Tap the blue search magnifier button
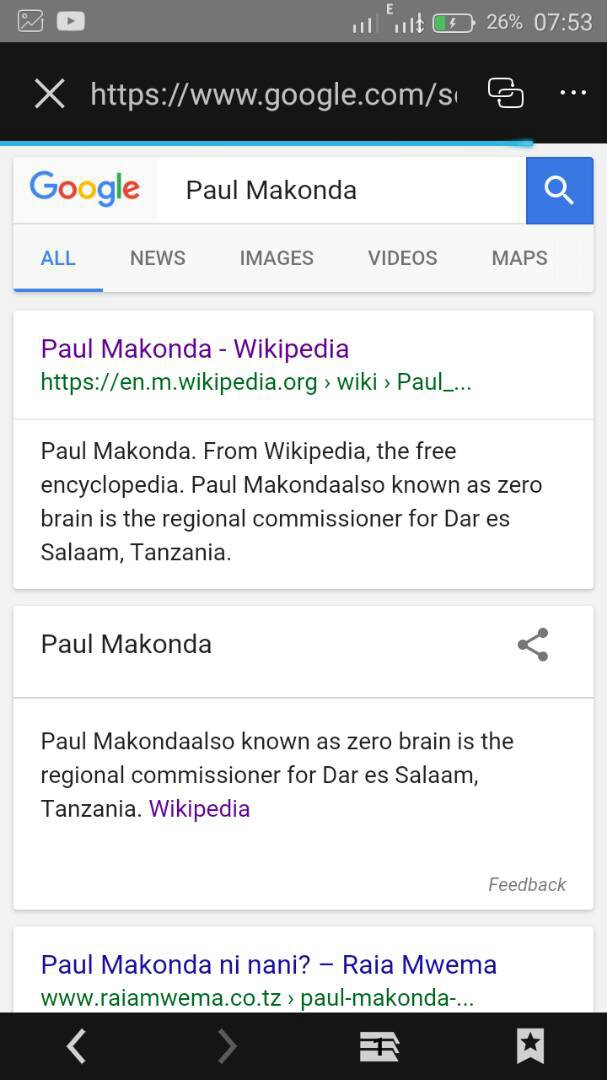This screenshot has width=607, height=1080. [559, 190]
